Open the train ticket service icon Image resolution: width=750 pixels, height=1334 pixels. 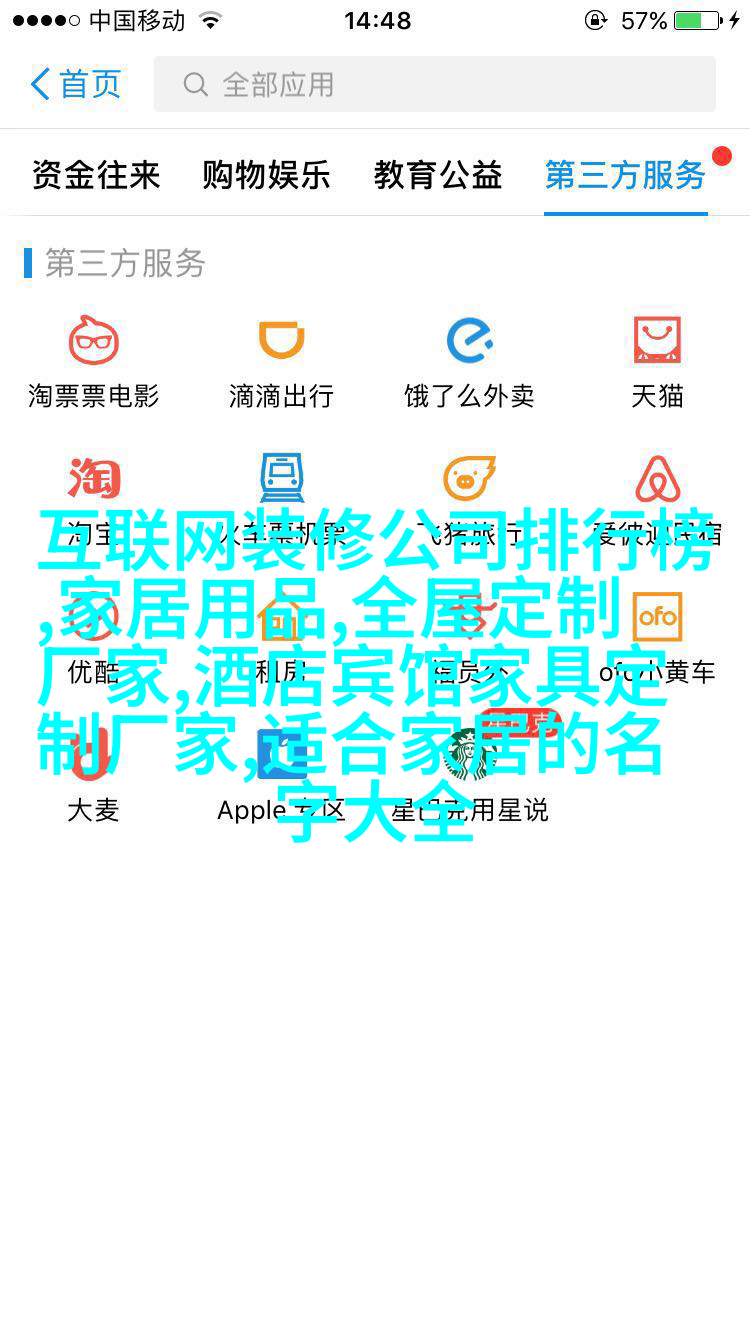(x=281, y=480)
